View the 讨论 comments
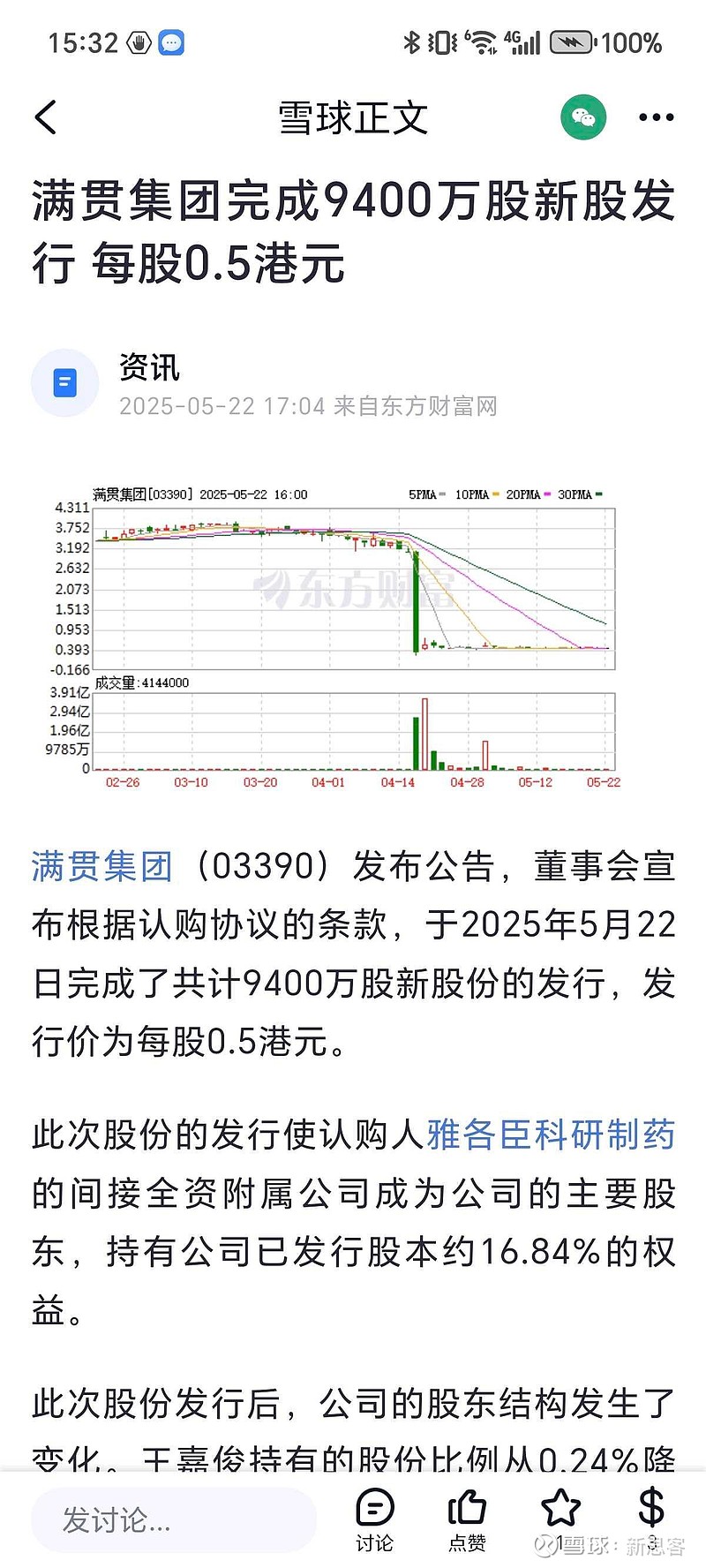The width and height of the screenshot is (706, 1568). [375, 1519]
